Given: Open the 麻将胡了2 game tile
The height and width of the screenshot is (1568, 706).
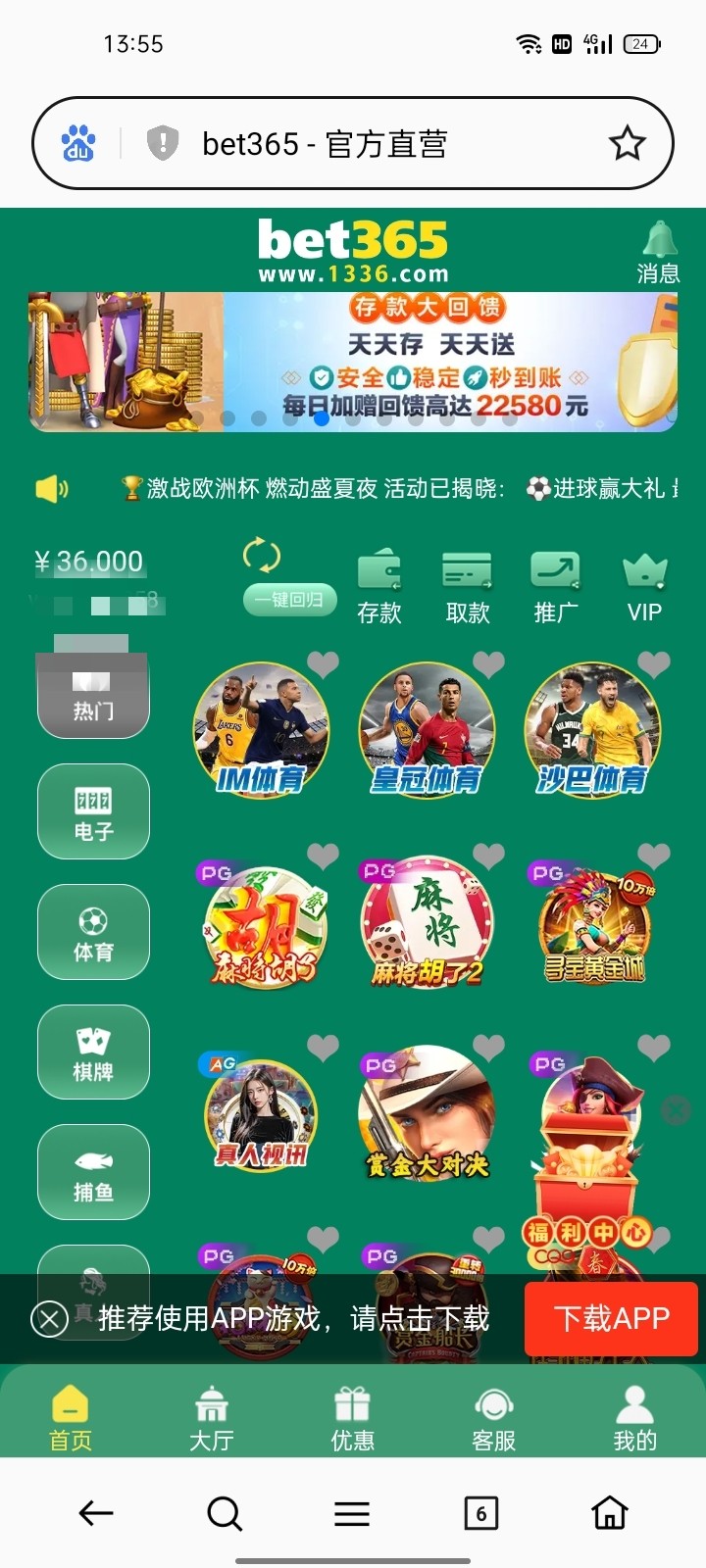Looking at the screenshot, I should [x=427, y=923].
